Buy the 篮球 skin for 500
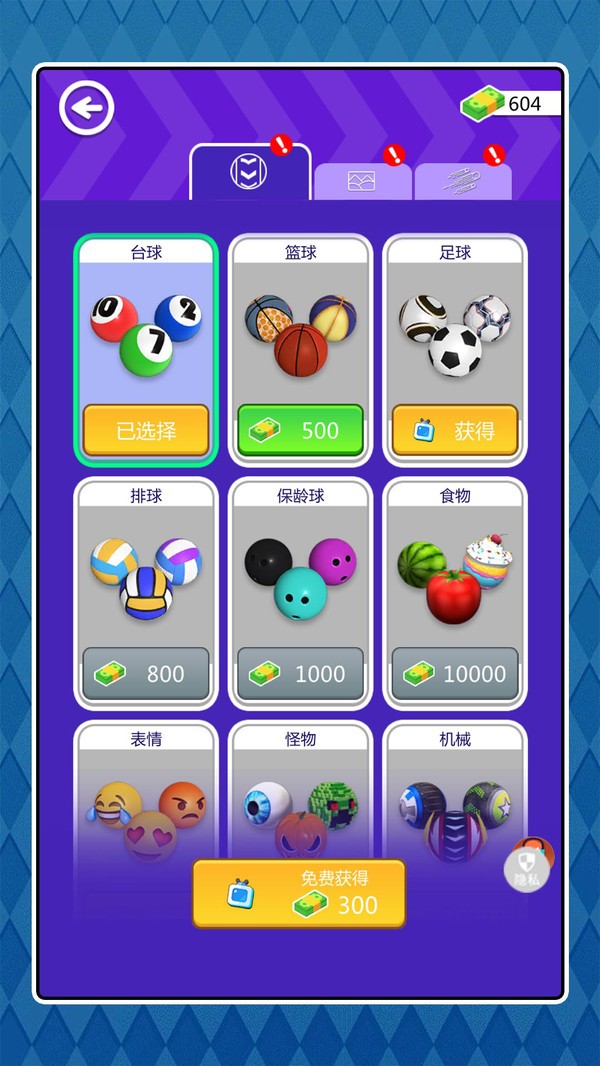 (x=300, y=431)
